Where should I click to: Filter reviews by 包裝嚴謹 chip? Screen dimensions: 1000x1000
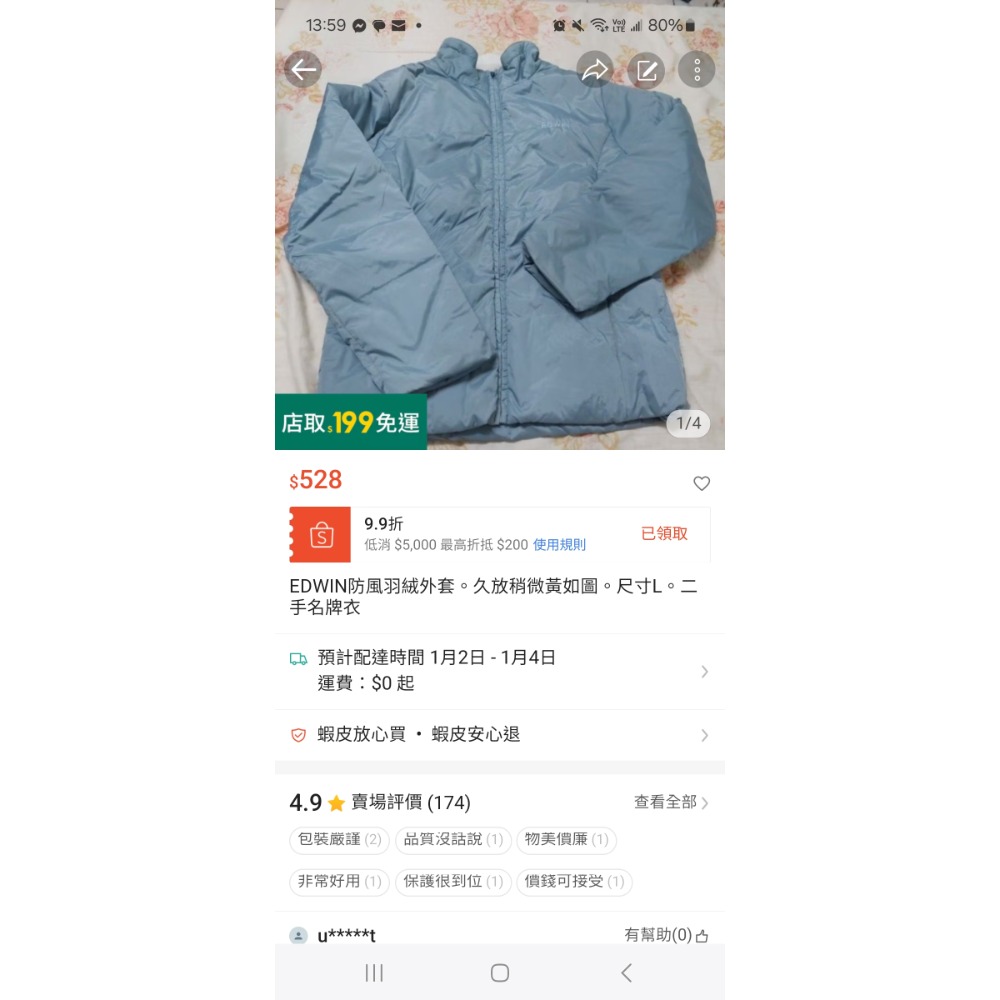(339, 840)
